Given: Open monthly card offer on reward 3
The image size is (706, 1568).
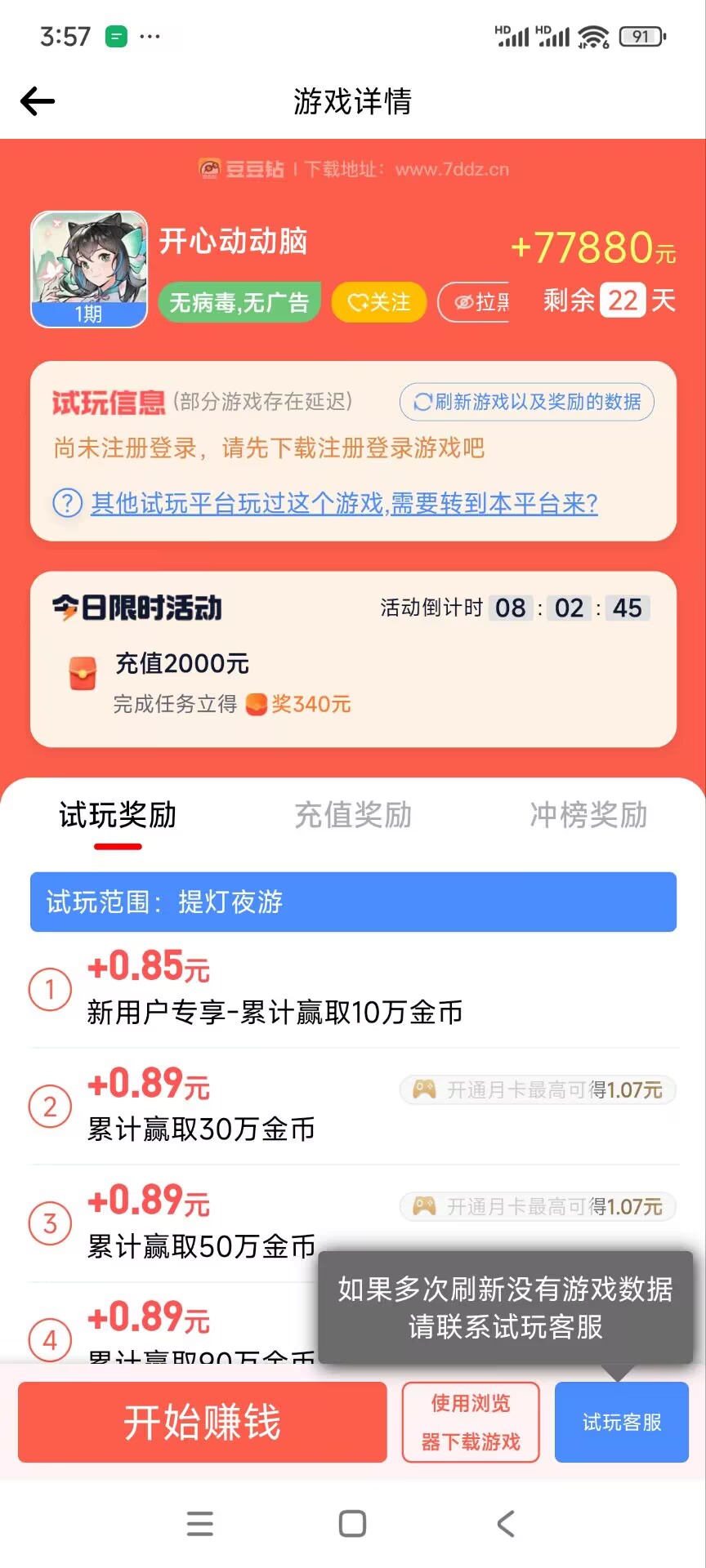Looking at the screenshot, I should [x=538, y=1206].
